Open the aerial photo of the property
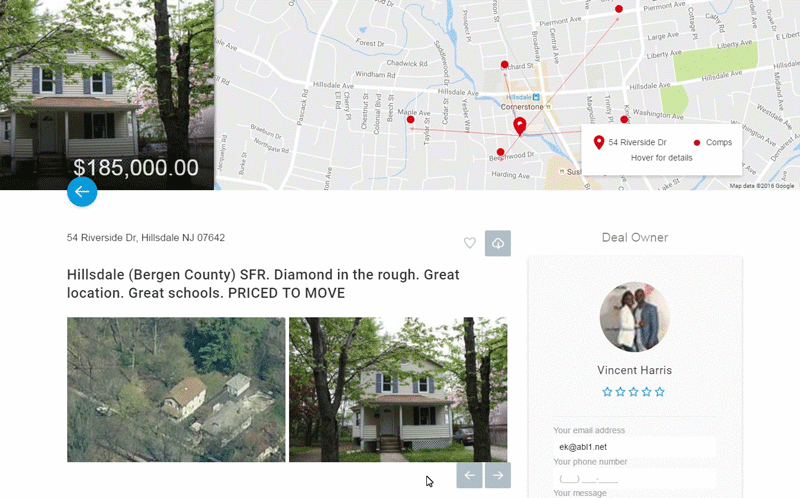Viewport: 800px width, 498px height. coord(176,390)
